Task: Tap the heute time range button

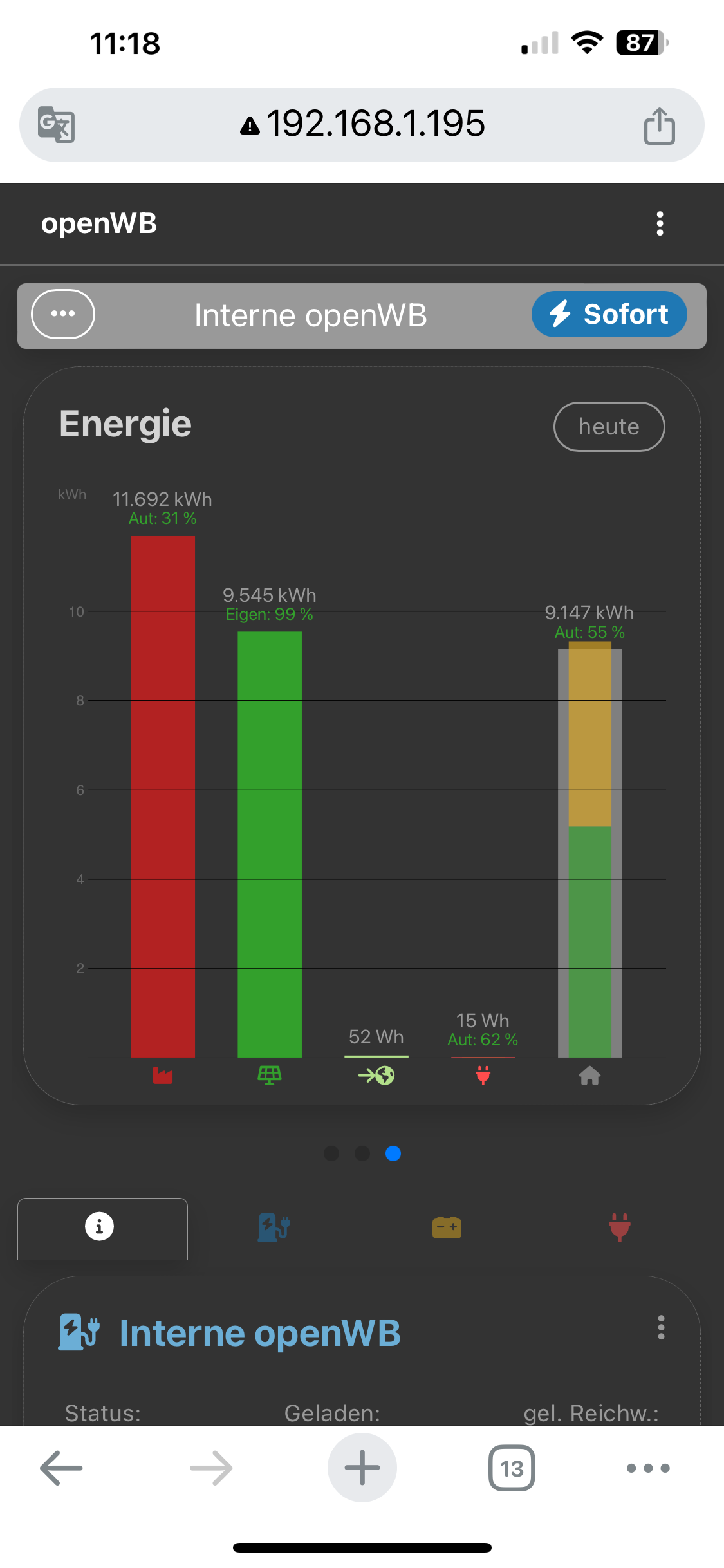Action: [x=609, y=427]
